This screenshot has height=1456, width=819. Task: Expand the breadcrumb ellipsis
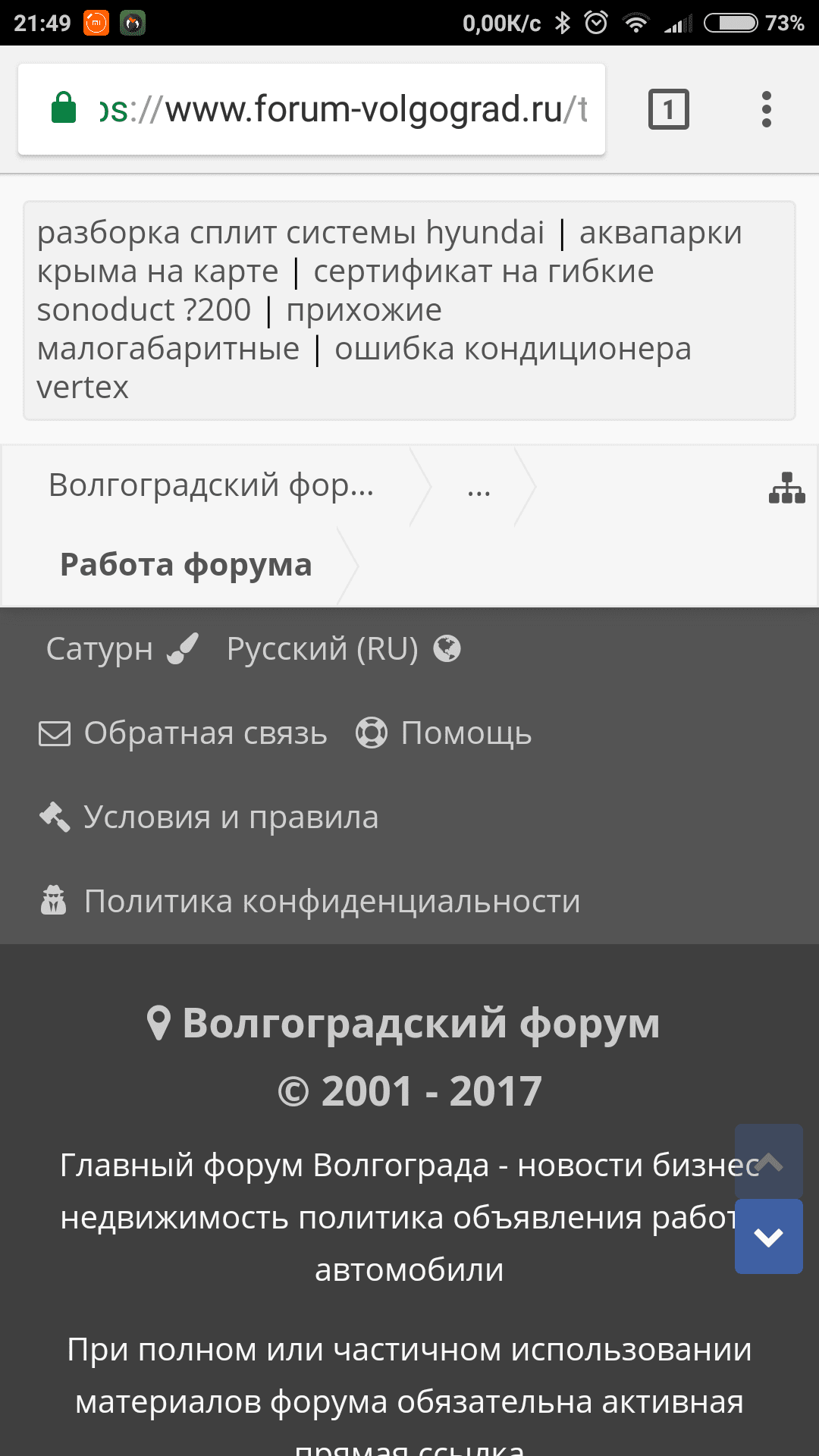479,487
